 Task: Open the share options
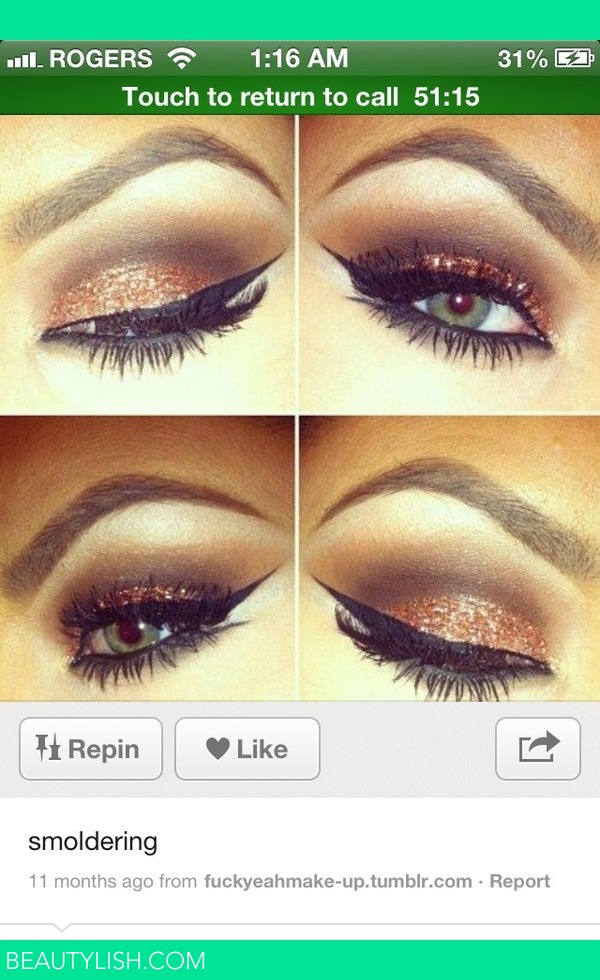point(538,748)
